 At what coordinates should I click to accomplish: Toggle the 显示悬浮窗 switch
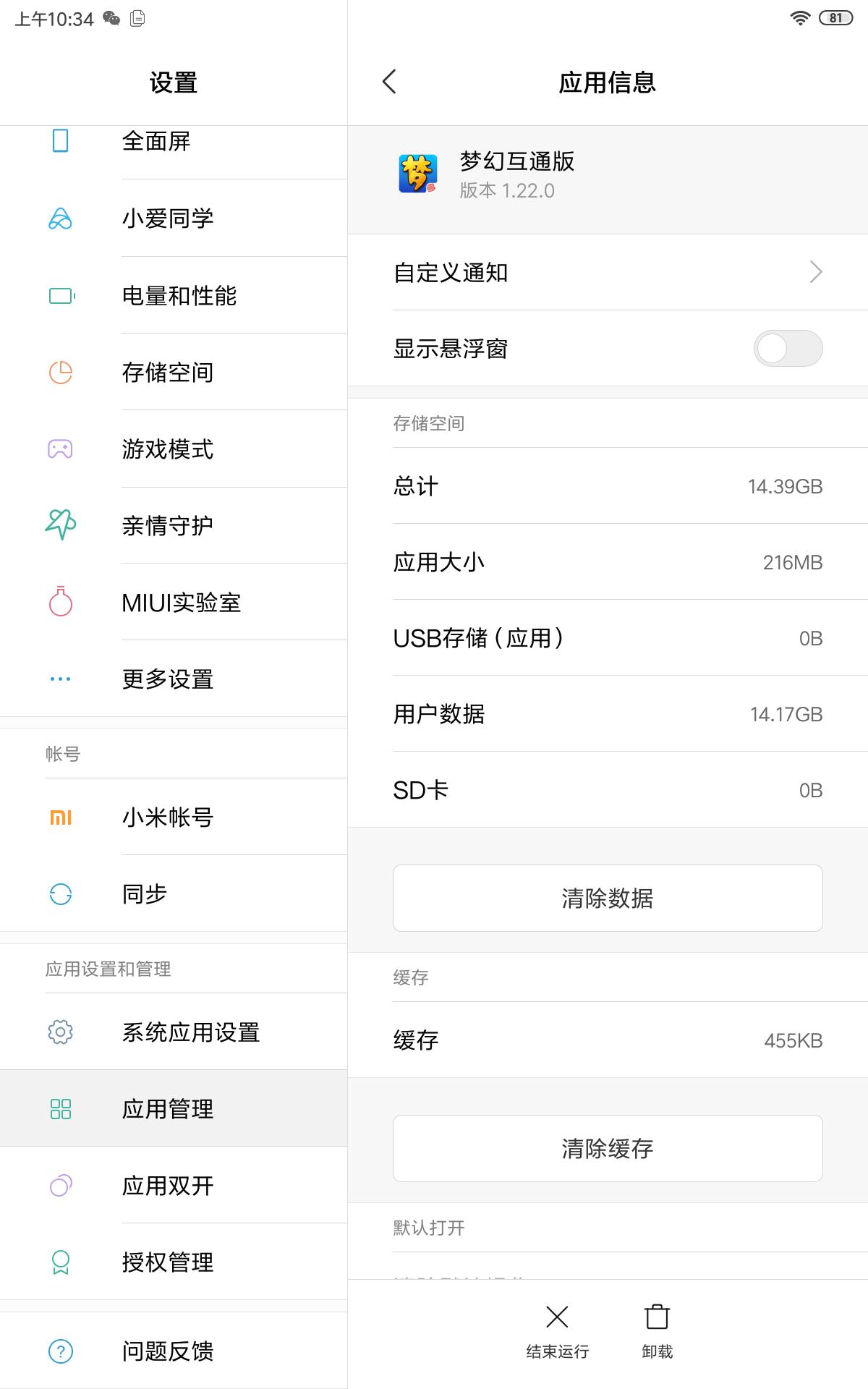click(788, 349)
